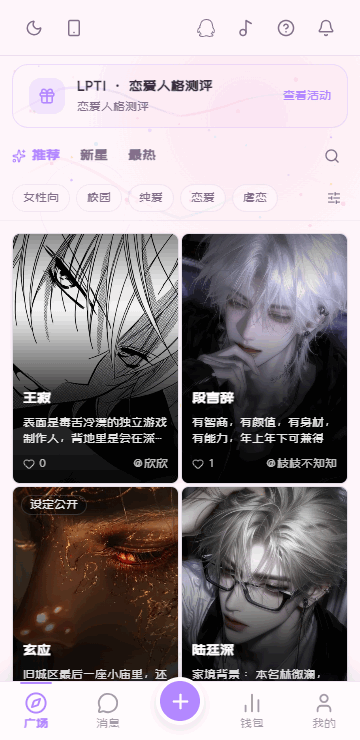This screenshot has width=360, height=740.
Task: Go to the 我的 tab
Action: pos(324,710)
